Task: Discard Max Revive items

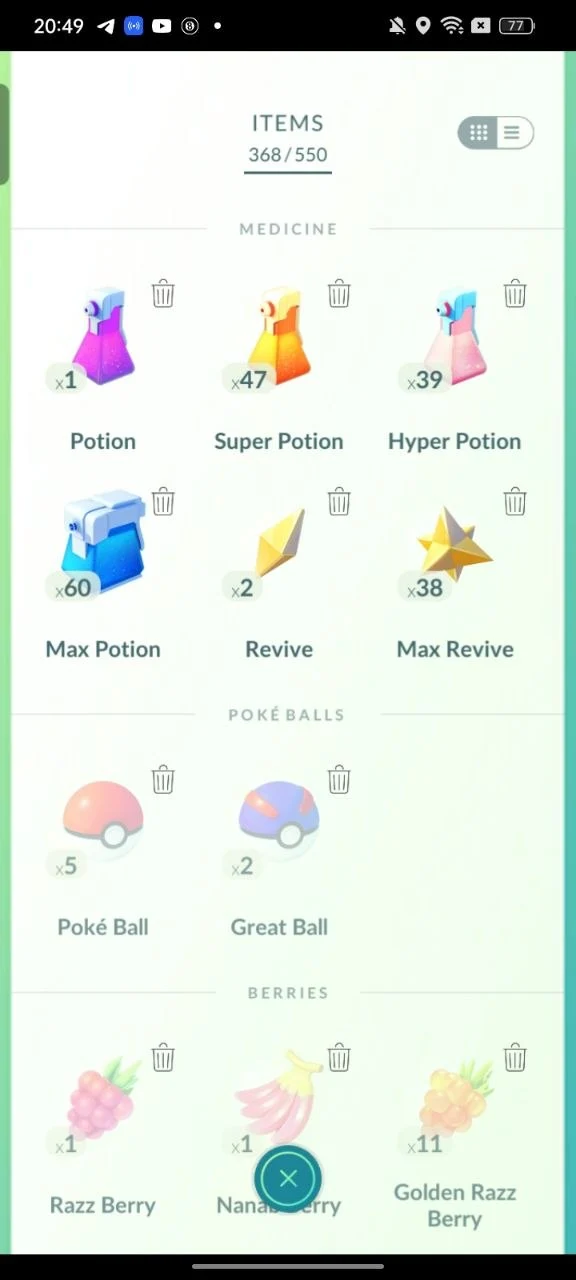Action: [515, 501]
